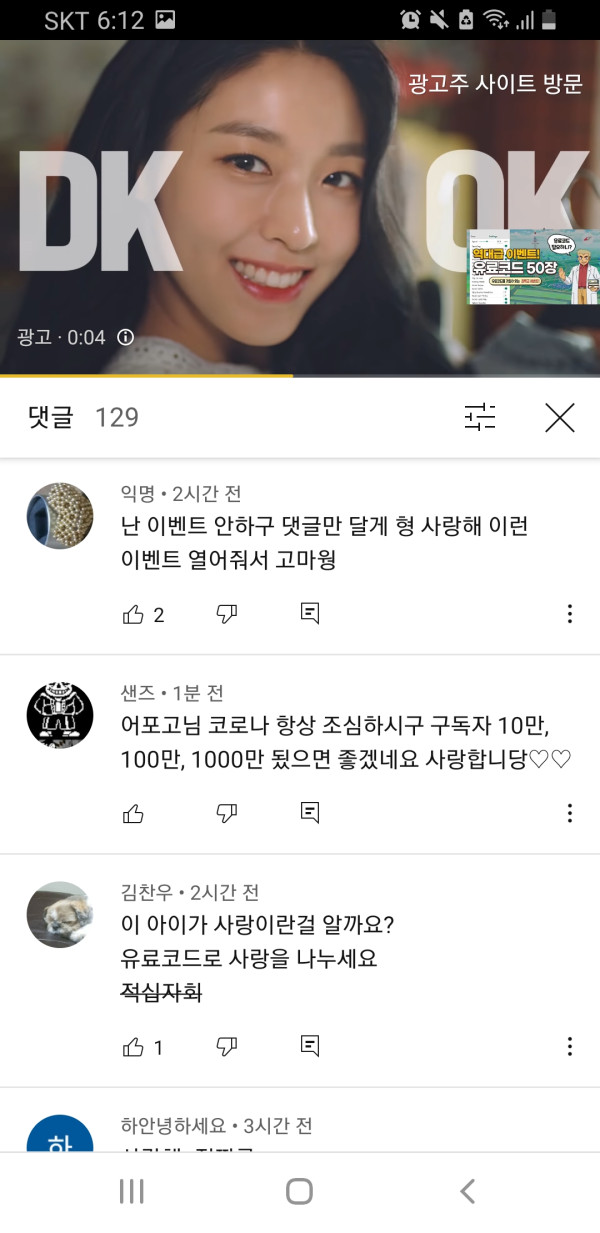Open the comment sort options
The height and width of the screenshot is (1233, 600).
click(480, 417)
